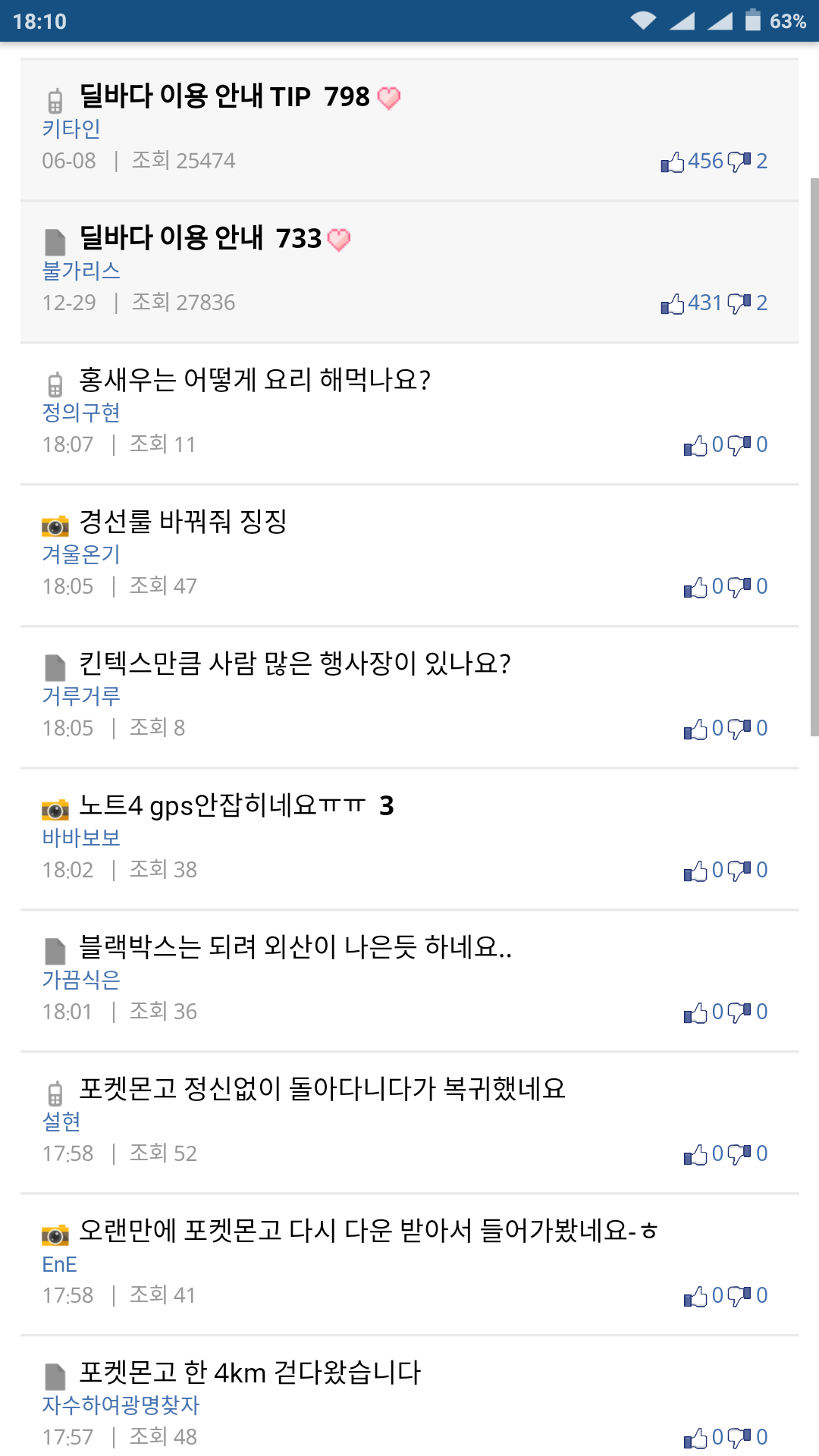Select the author name 거루거루
Viewport: 819px width, 1456px height.
(x=81, y=696)
